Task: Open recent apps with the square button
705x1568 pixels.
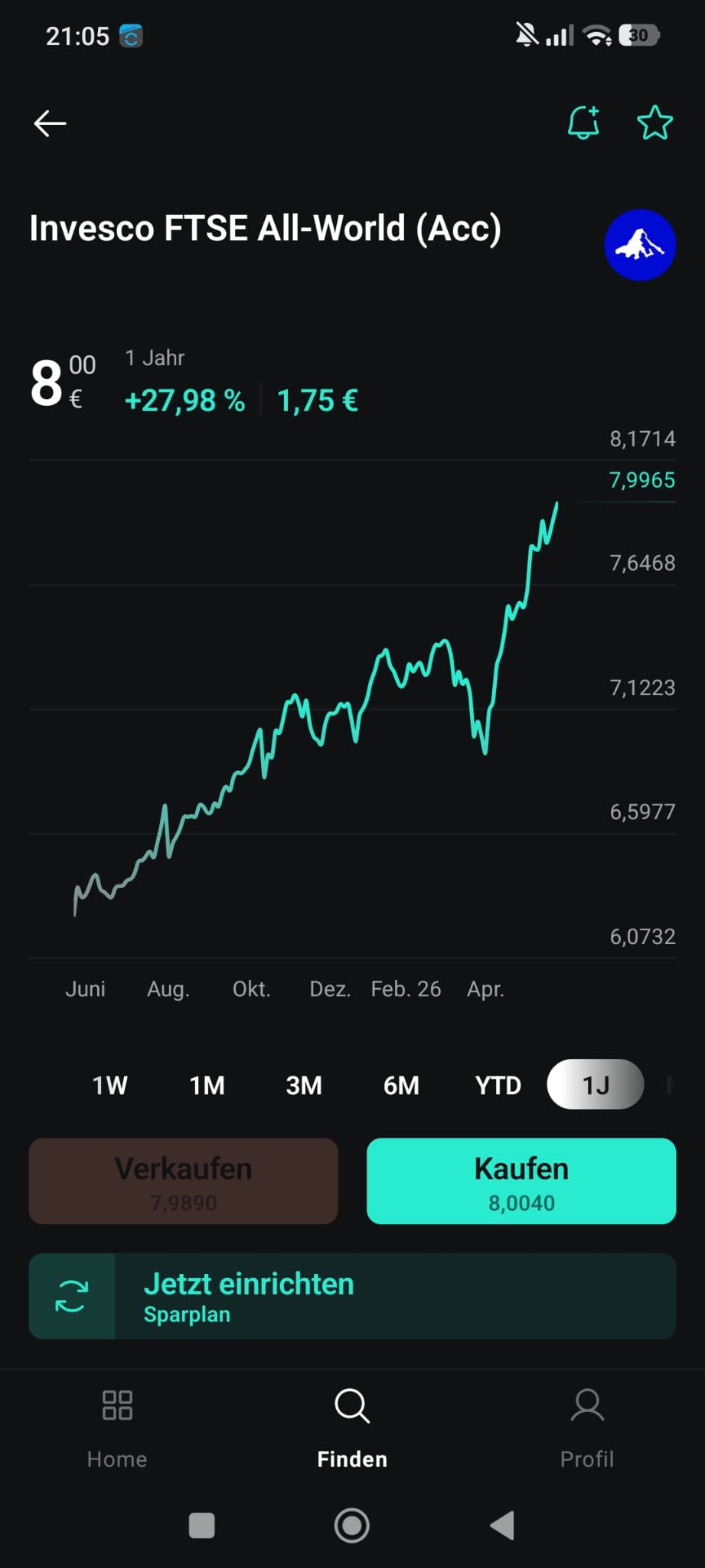Action: tap(202, 1525)
